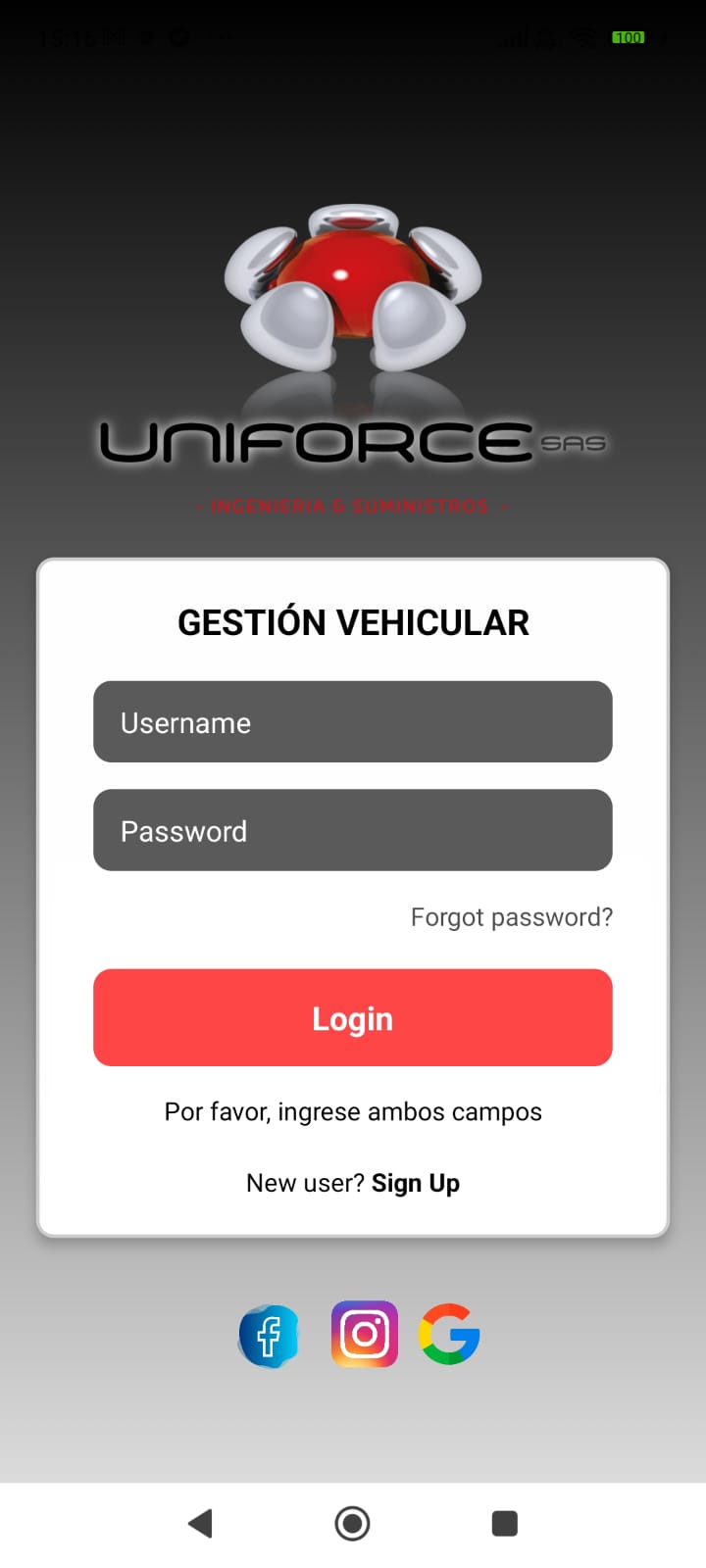Focus the Password input field
Screen dimensions: 706x1568
(x=352, y=830)
